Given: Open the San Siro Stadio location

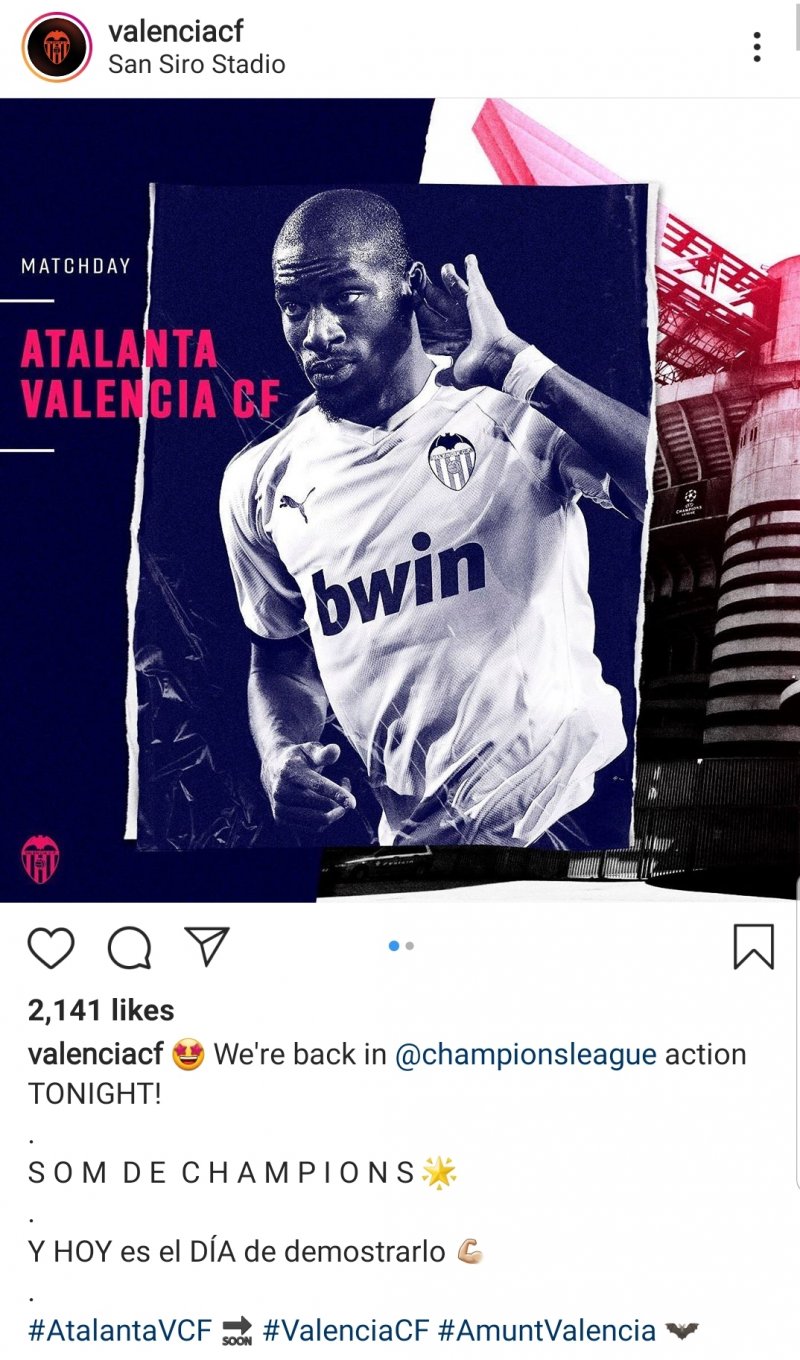Looking at the screenshot, I should coord(196,65).
